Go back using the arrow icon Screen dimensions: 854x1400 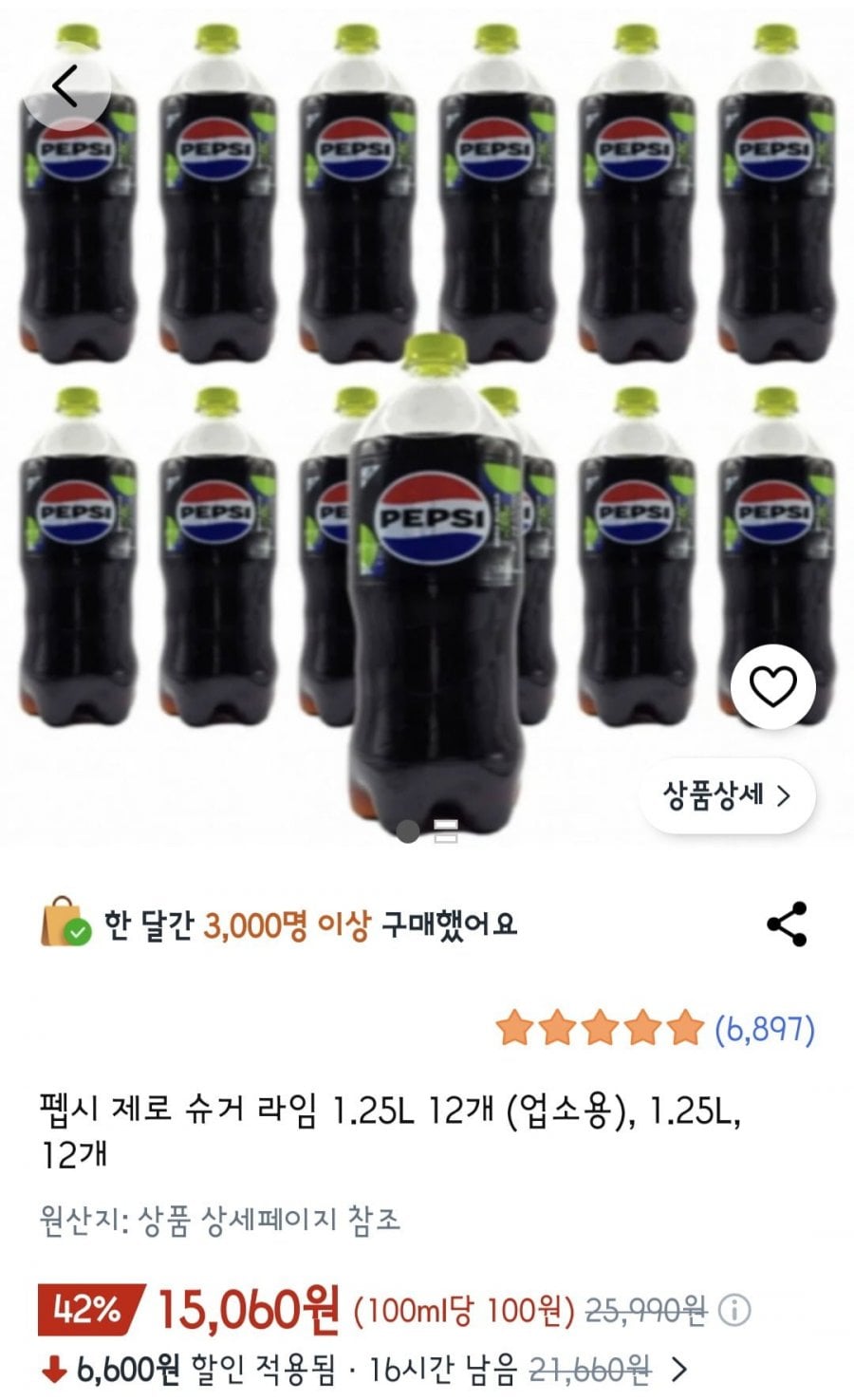[65, 86]
